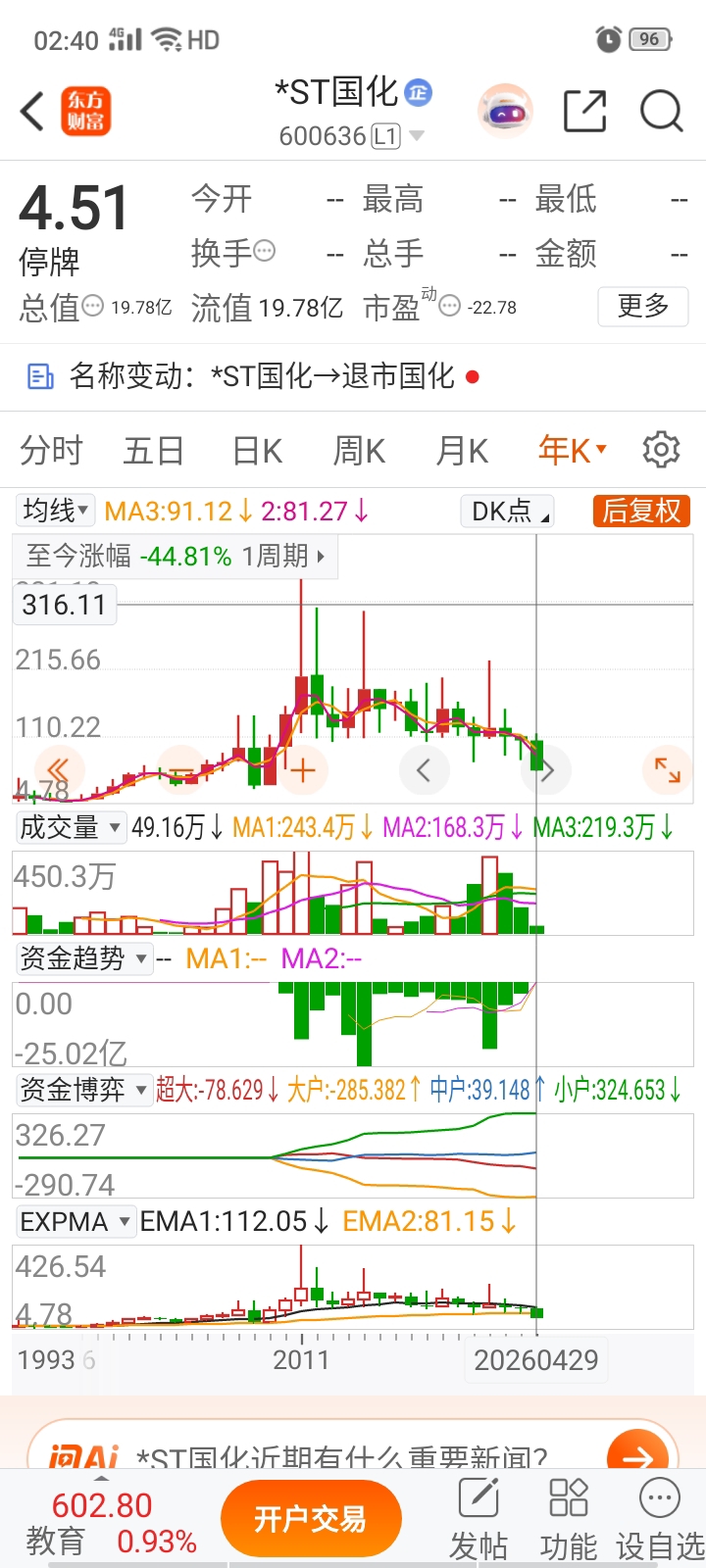Switch to the 分时 chart tab
This screenshot has height=1568, width=706.
point(51,451)
